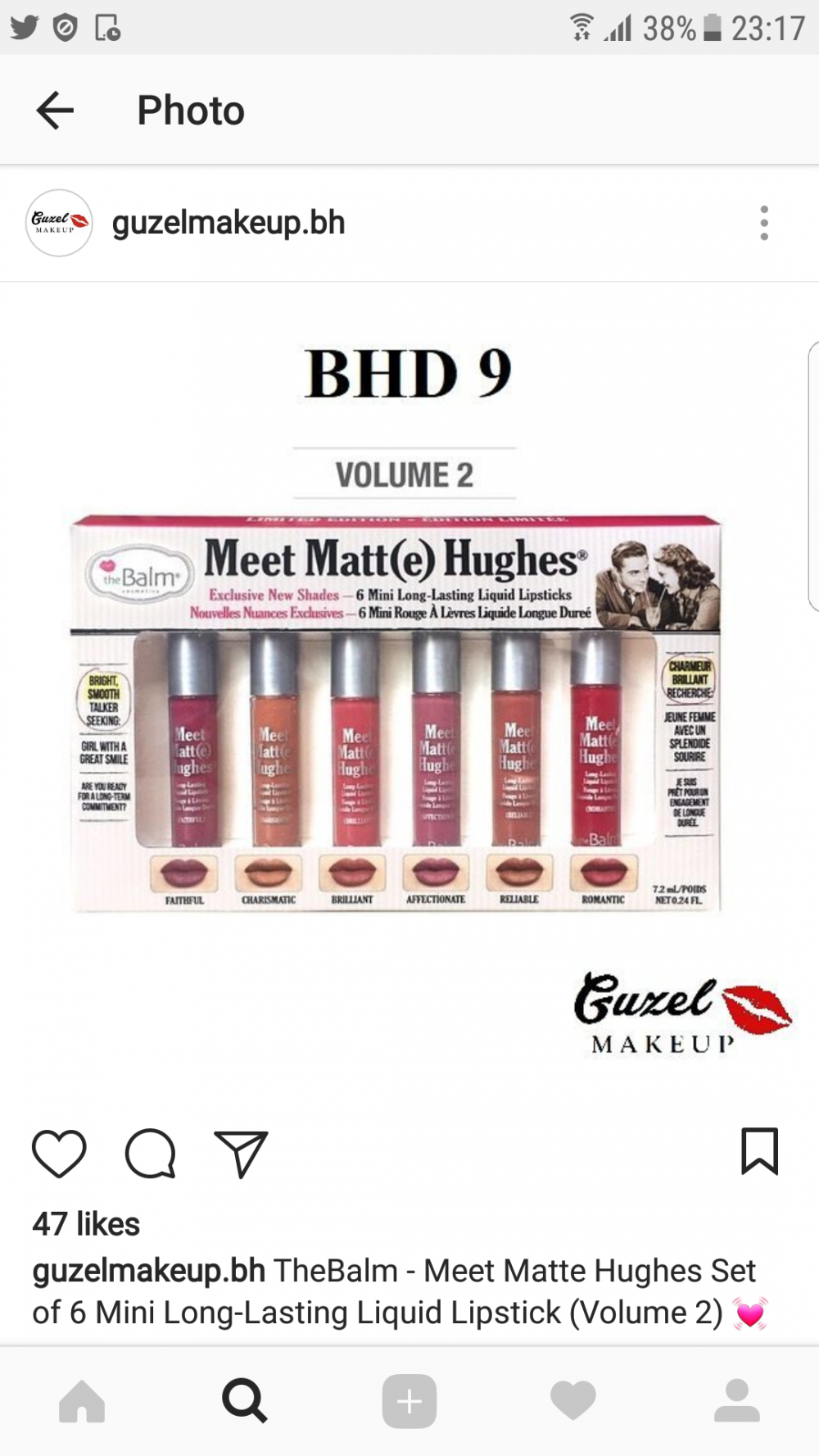Image resolution: width=819 pixels, height=1456 pixels.
Task: Open the activity heart tab
Action: click(x=572, y=1401)
